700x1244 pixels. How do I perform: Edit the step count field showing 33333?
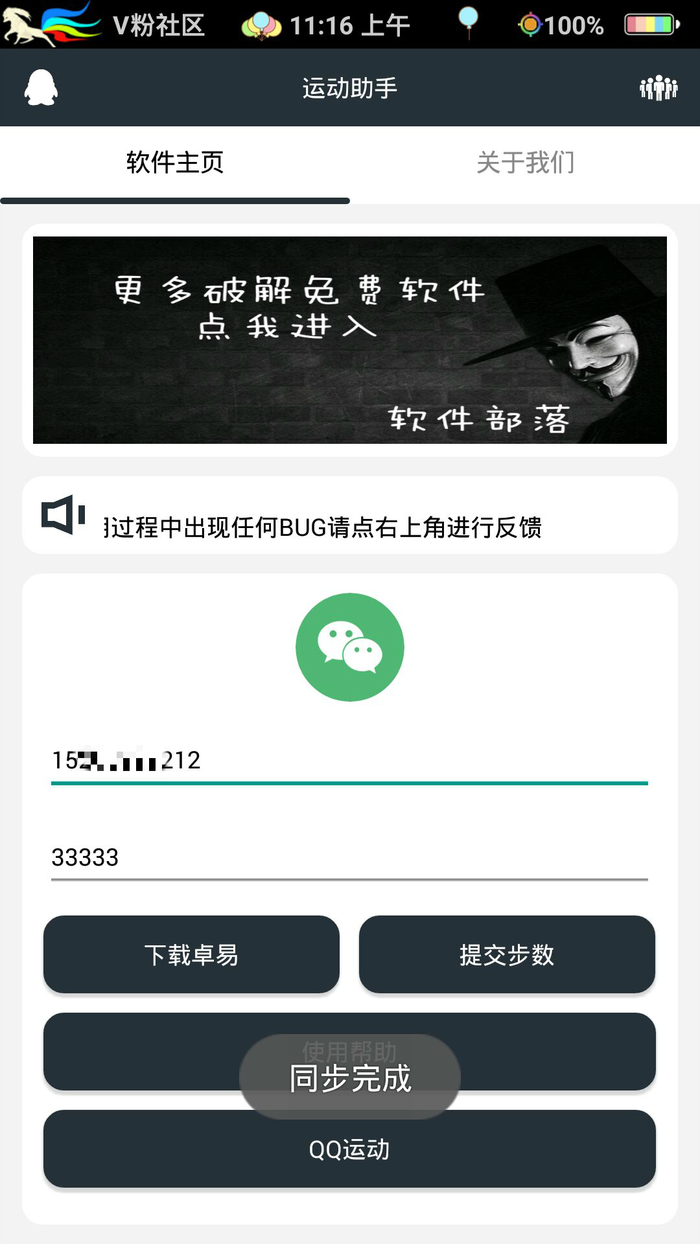click(x=349, y=857)
